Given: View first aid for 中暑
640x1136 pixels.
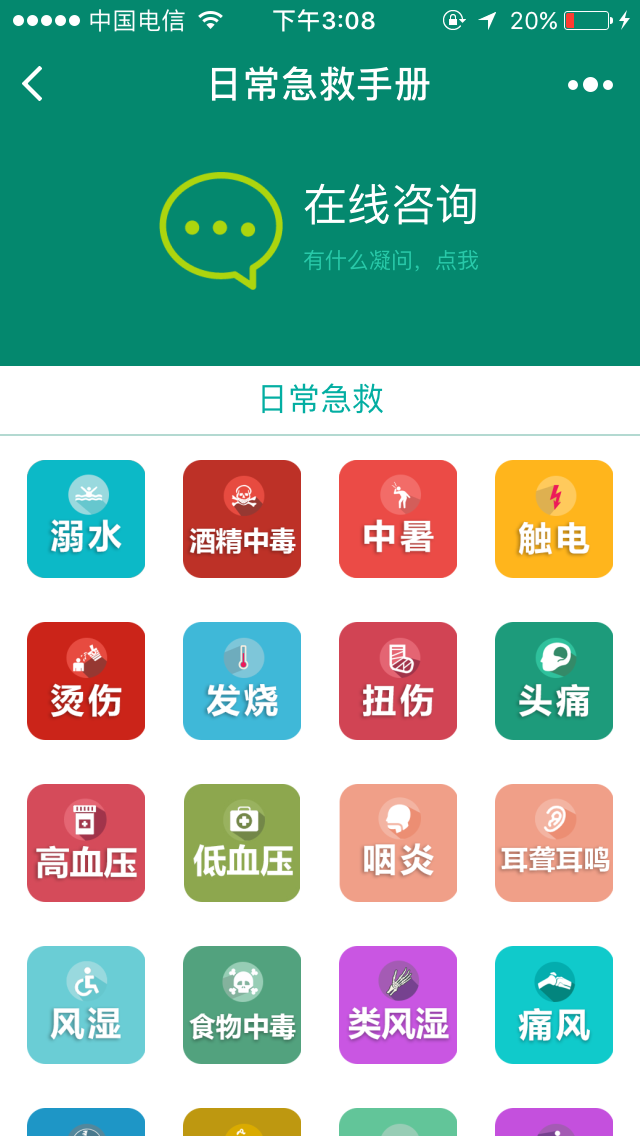Looking at the screenshot, I should pos(398,519).
